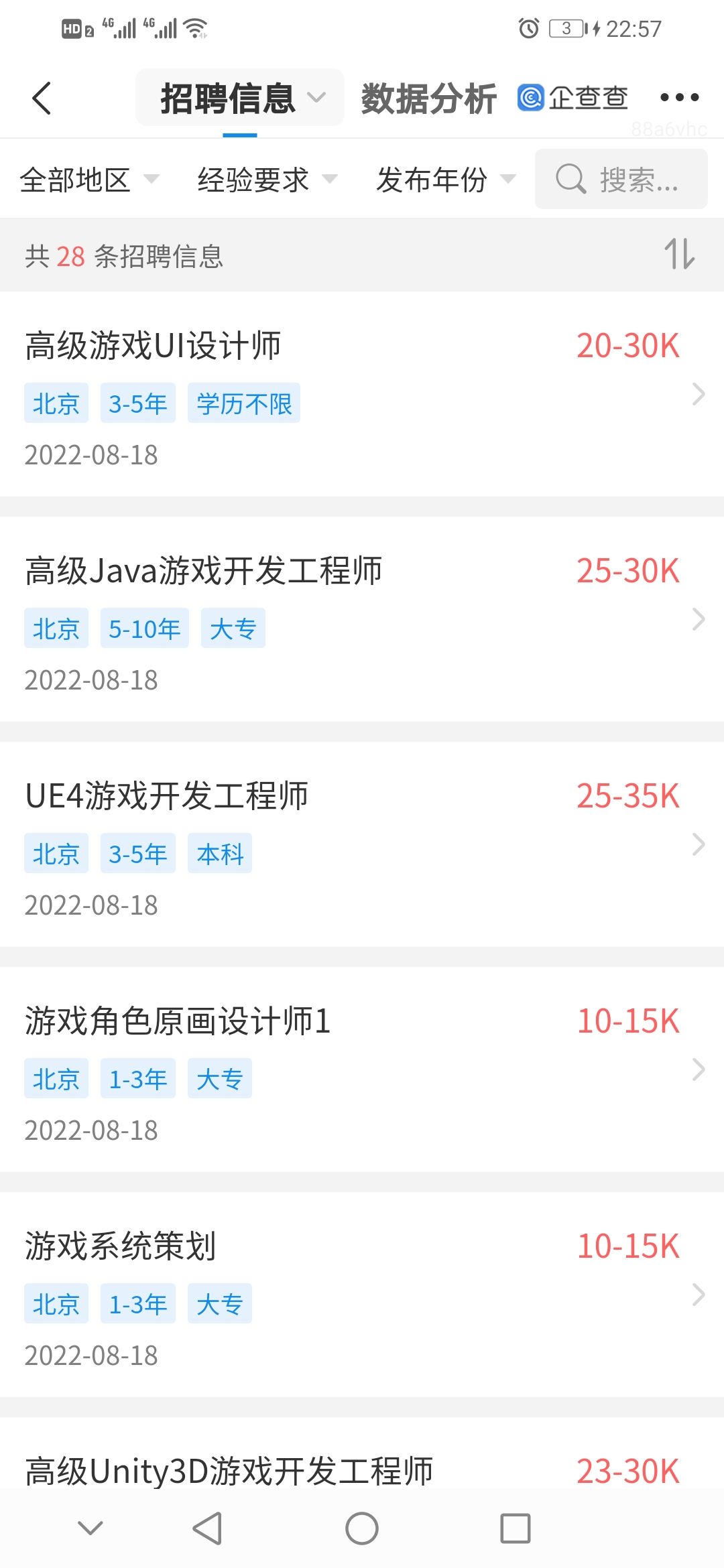
Task: View the UE4游戏开发工程师 position
Action: 362,844
